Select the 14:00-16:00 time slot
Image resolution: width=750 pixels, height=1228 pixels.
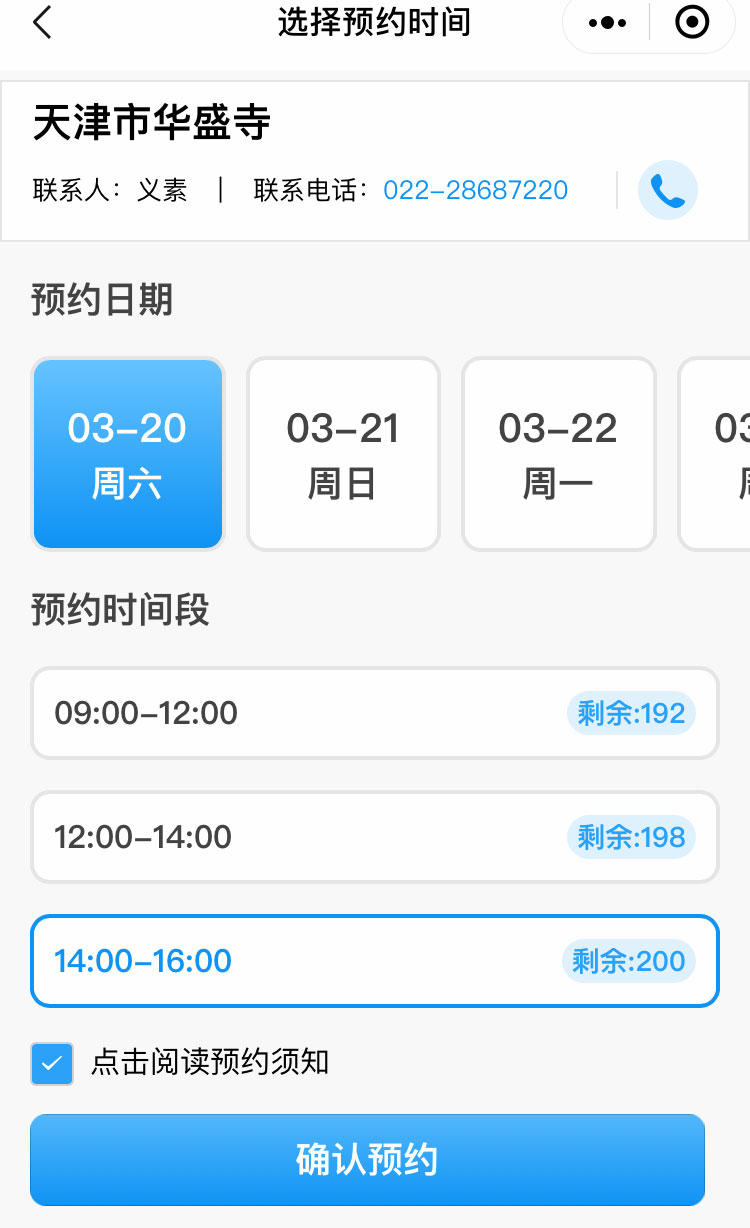click(x=375, y=961)
